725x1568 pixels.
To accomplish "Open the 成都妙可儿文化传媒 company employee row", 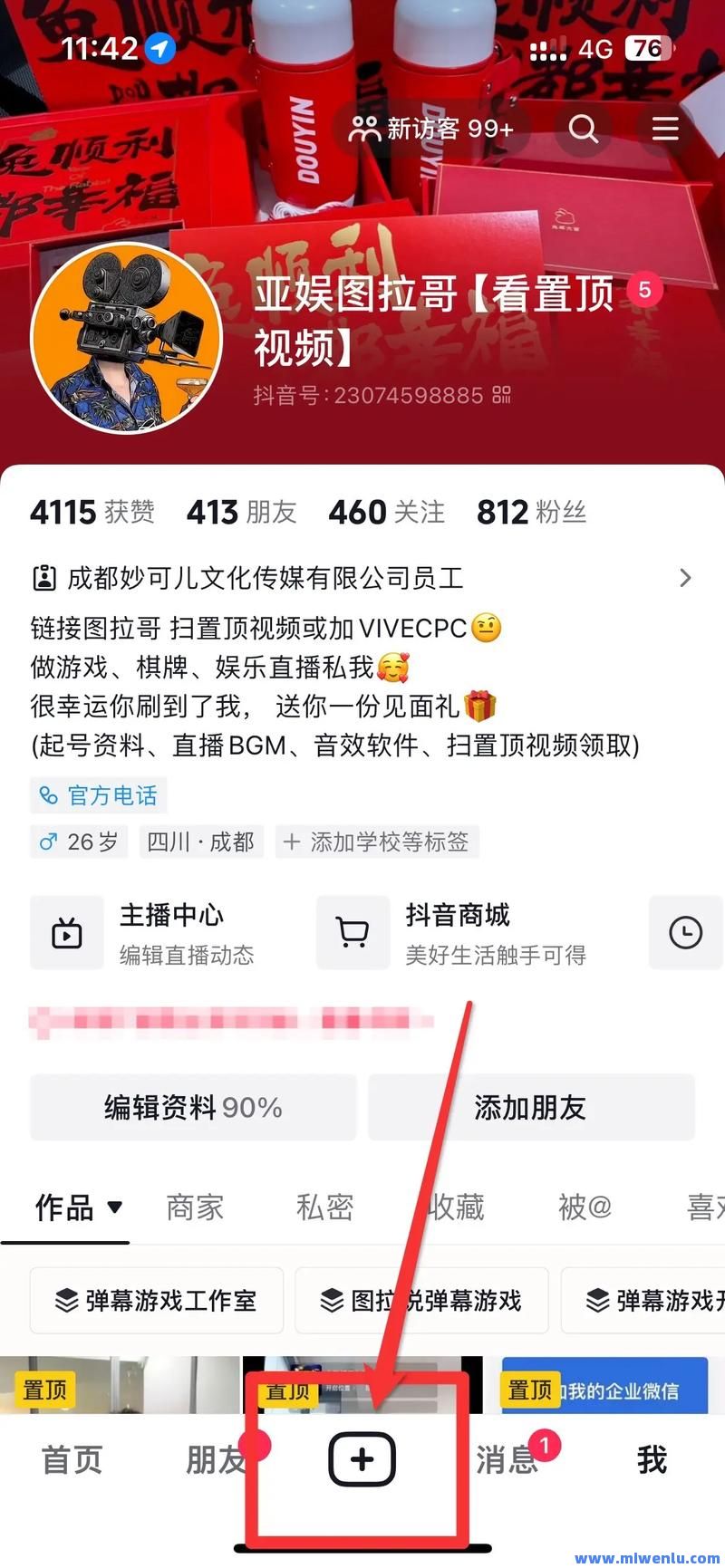I will point(362,578).
